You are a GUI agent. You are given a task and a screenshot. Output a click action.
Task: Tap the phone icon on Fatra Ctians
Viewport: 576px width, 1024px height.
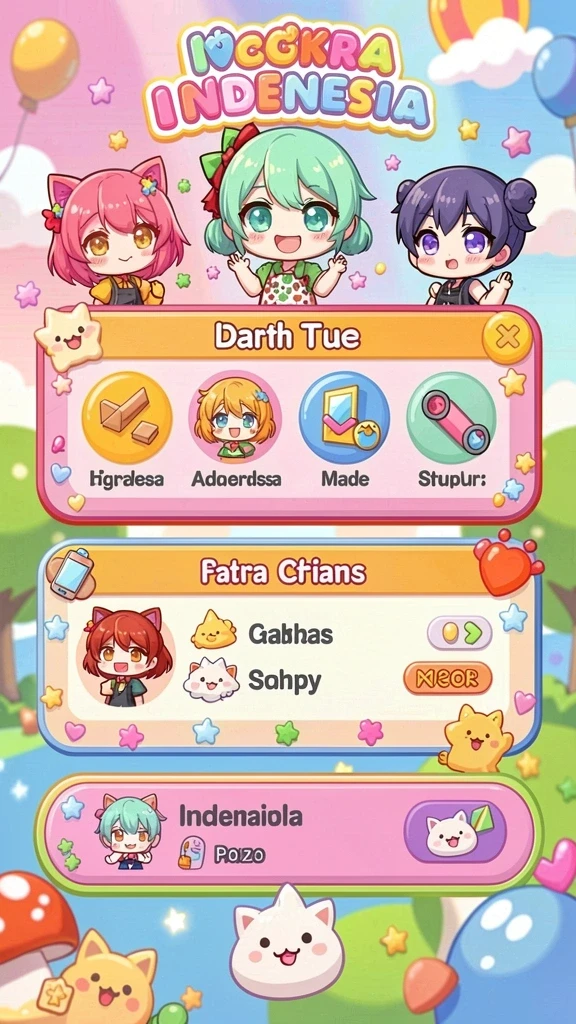(x=72, y=573)
